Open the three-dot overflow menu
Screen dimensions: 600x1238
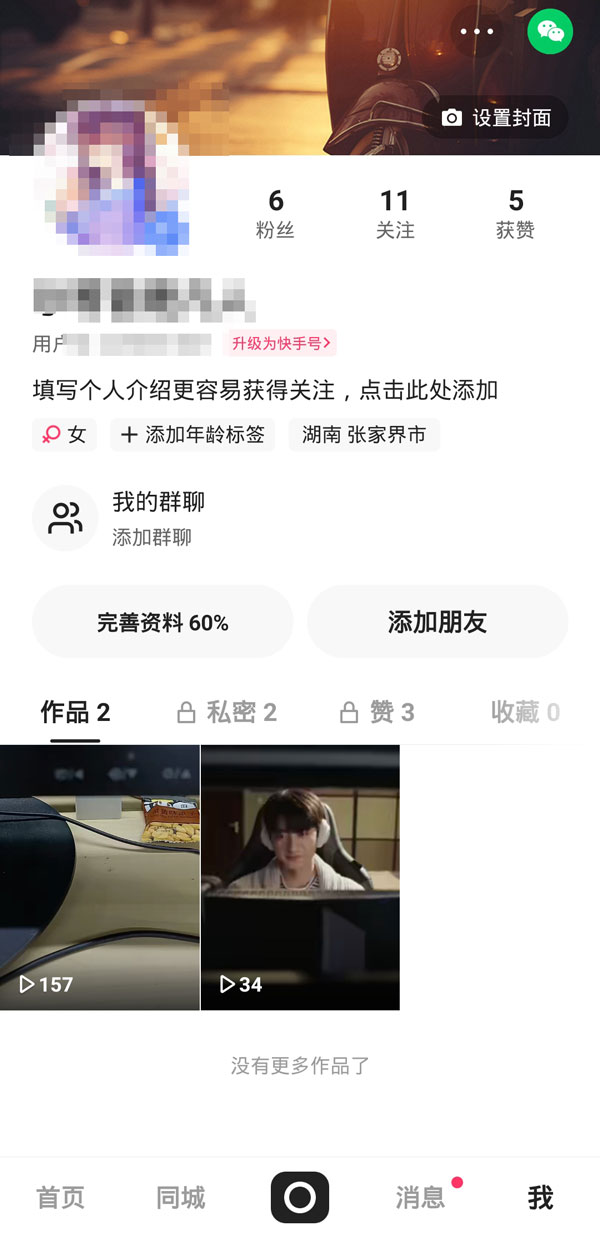tap(477, 32)
